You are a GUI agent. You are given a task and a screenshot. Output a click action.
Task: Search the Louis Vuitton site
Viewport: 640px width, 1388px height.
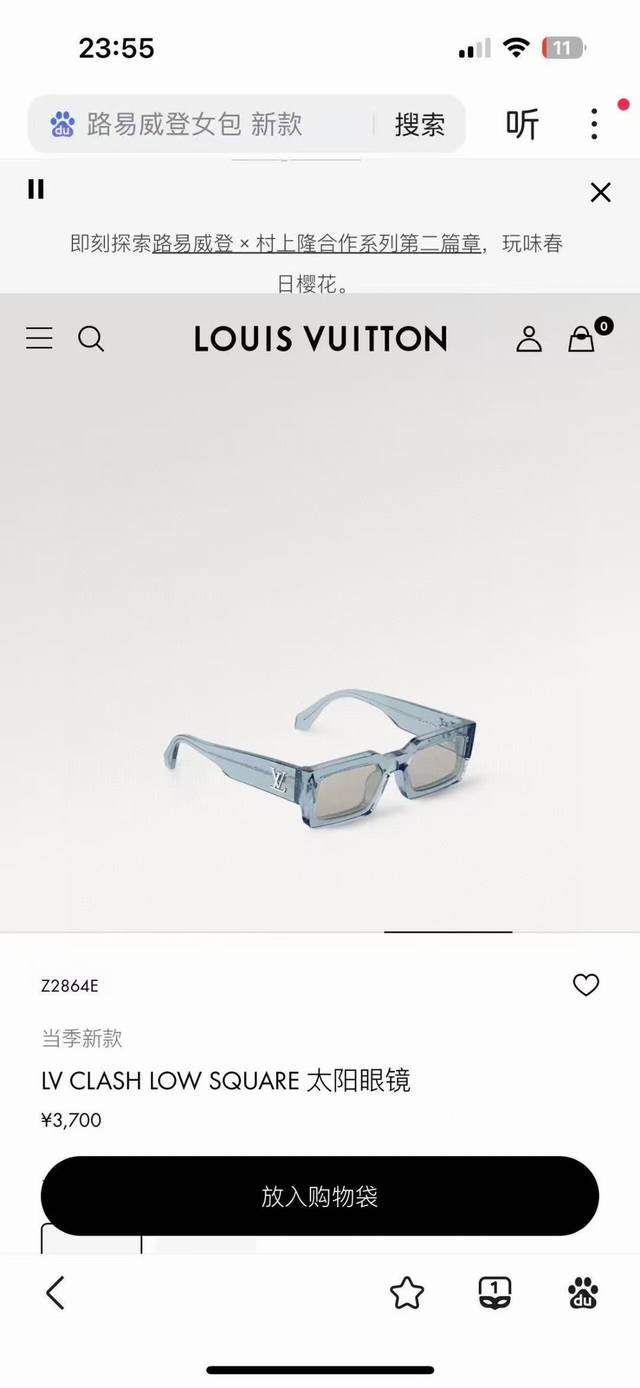click(x=91, y=339)
